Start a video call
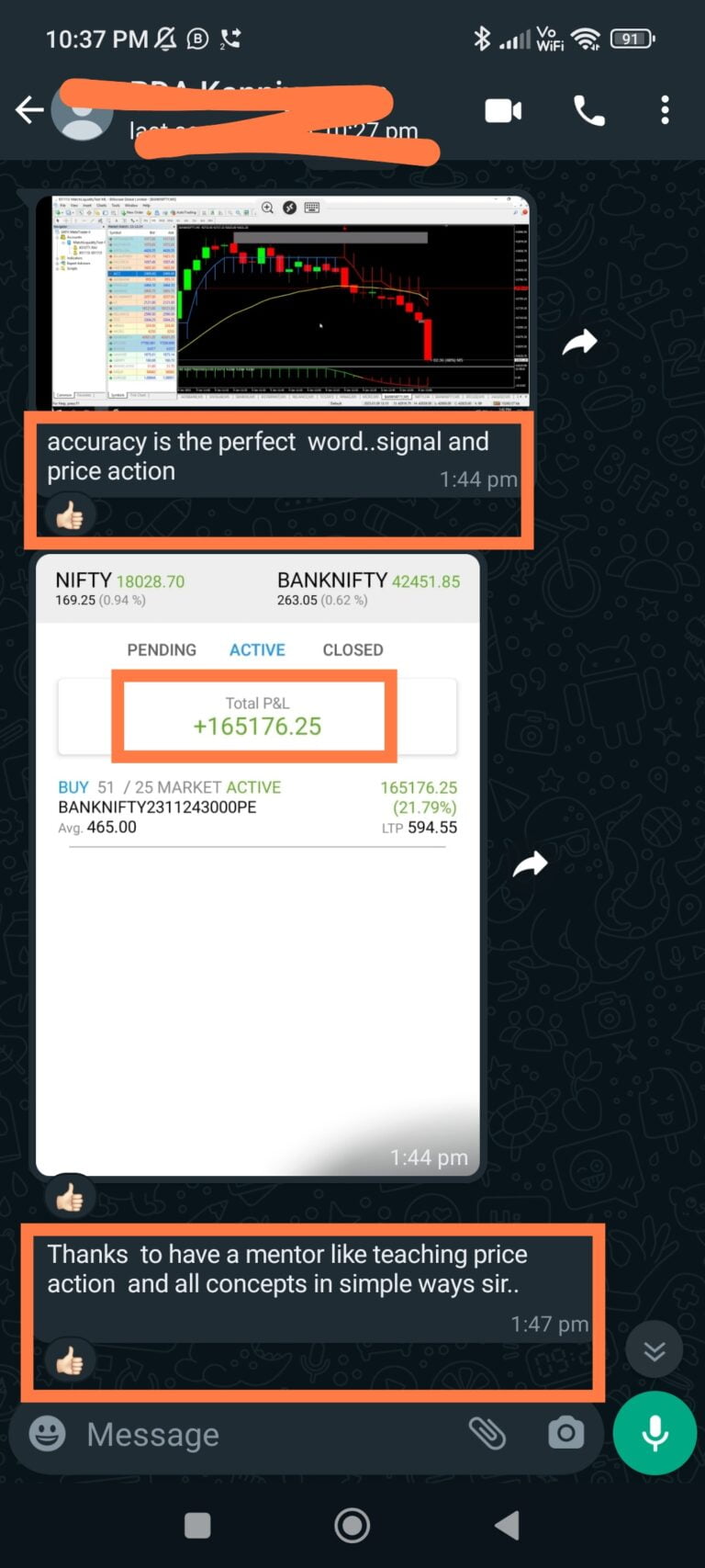Viewport: 705px width, 1568px height. (x=503, y=111)
